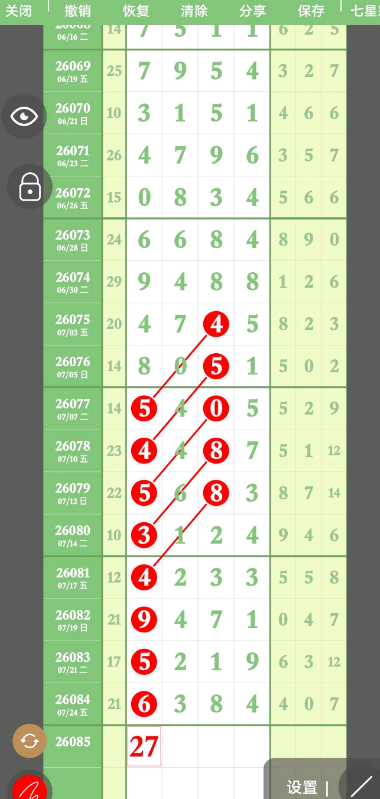Clear all markings using 清除

tap(194, 11)
